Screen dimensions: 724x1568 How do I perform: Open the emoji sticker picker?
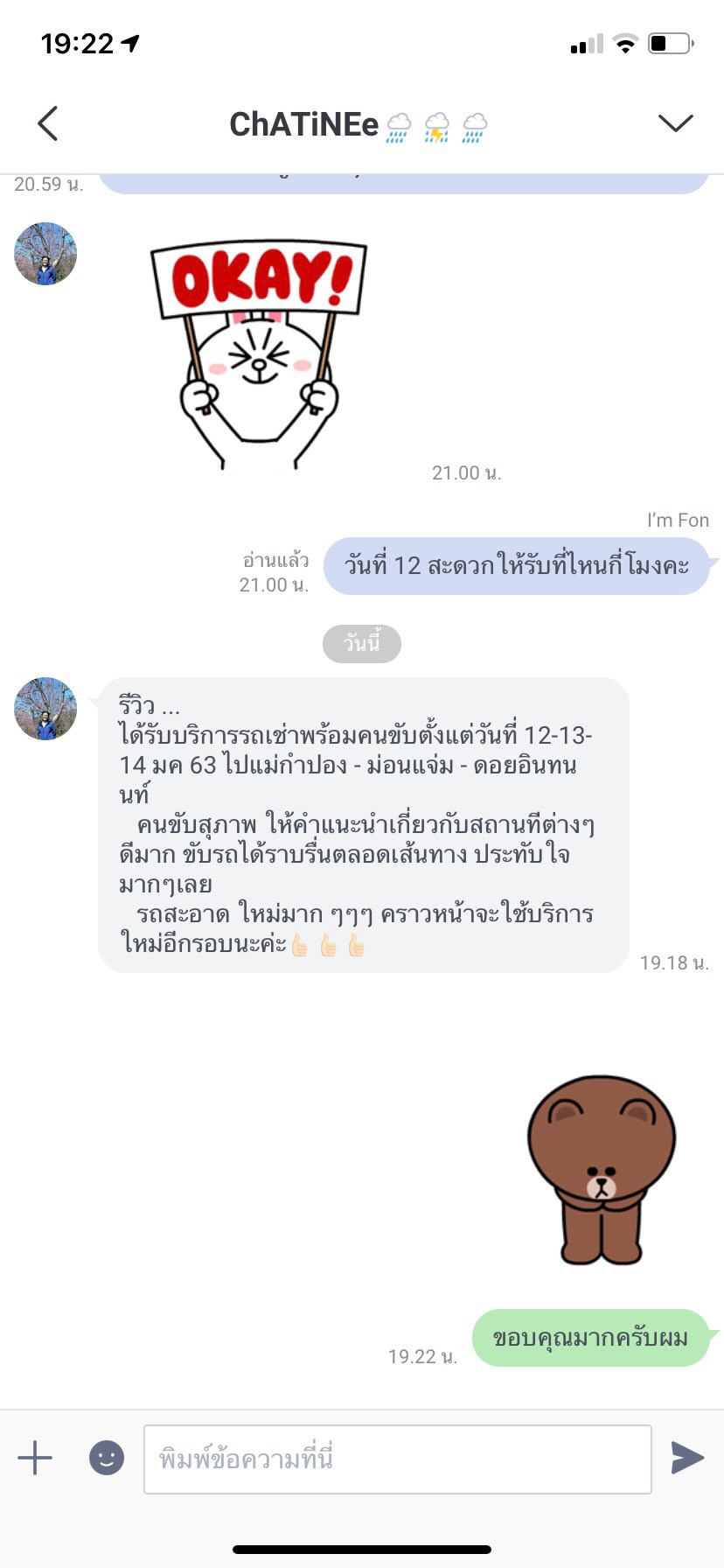(x=107, y=1458)
